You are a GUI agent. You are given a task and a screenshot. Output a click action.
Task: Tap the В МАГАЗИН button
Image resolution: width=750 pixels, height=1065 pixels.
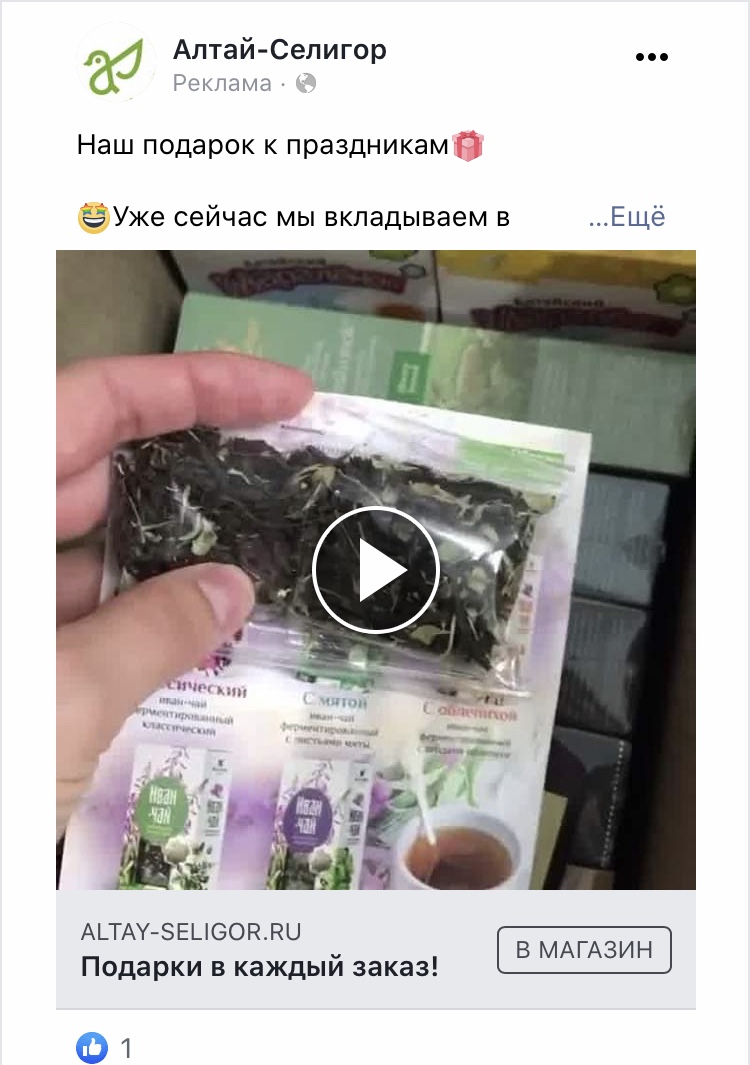[584, 950]
